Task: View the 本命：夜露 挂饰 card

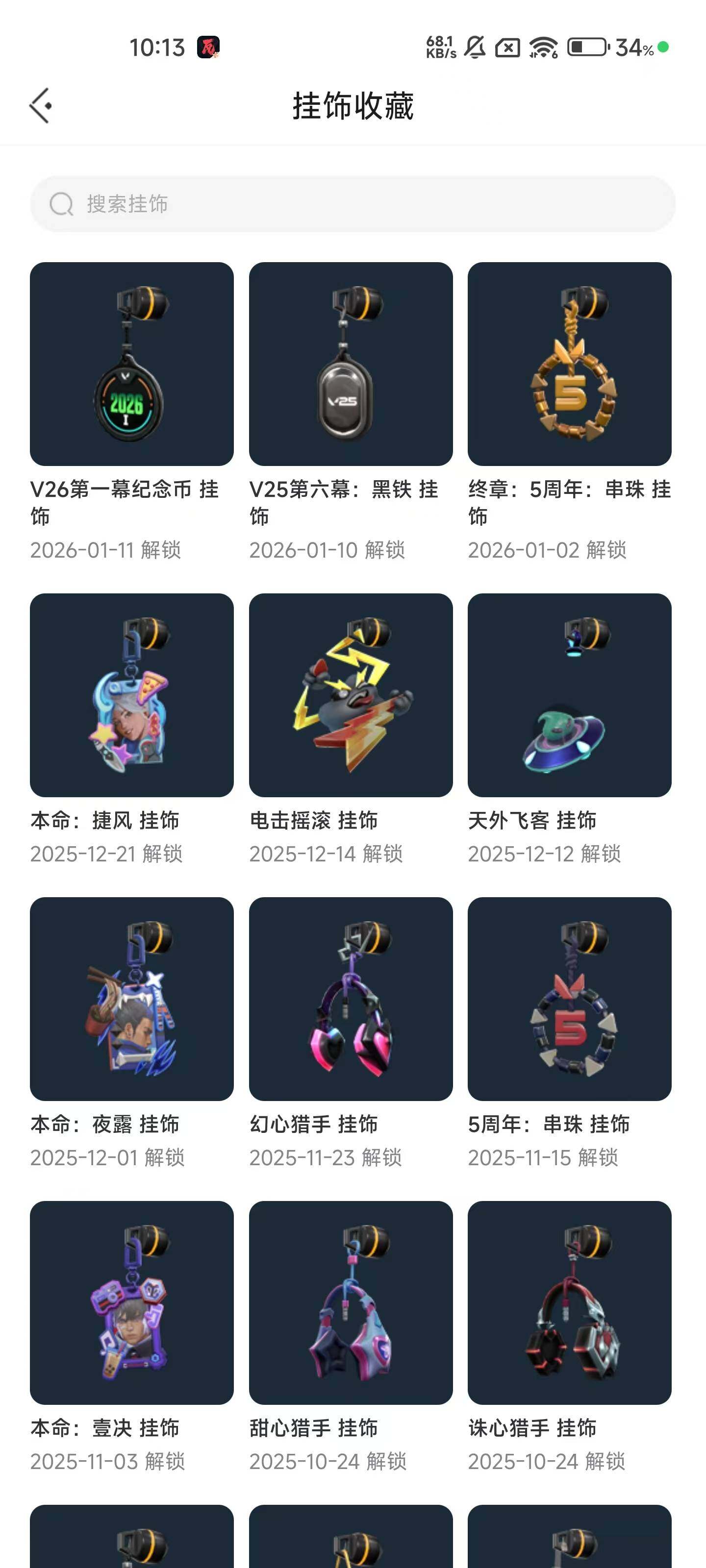Action: point(131,999)
